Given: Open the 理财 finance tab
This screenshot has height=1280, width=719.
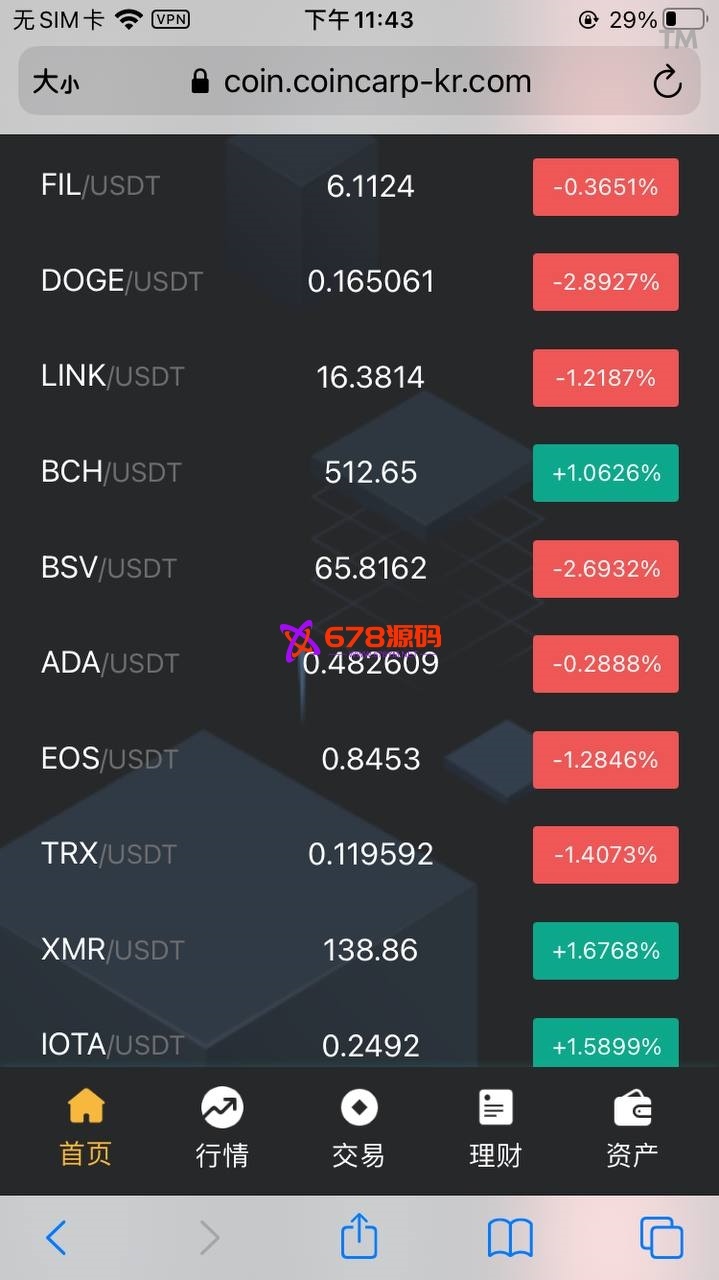Looking at the screenshot, I should point(495,1130).
